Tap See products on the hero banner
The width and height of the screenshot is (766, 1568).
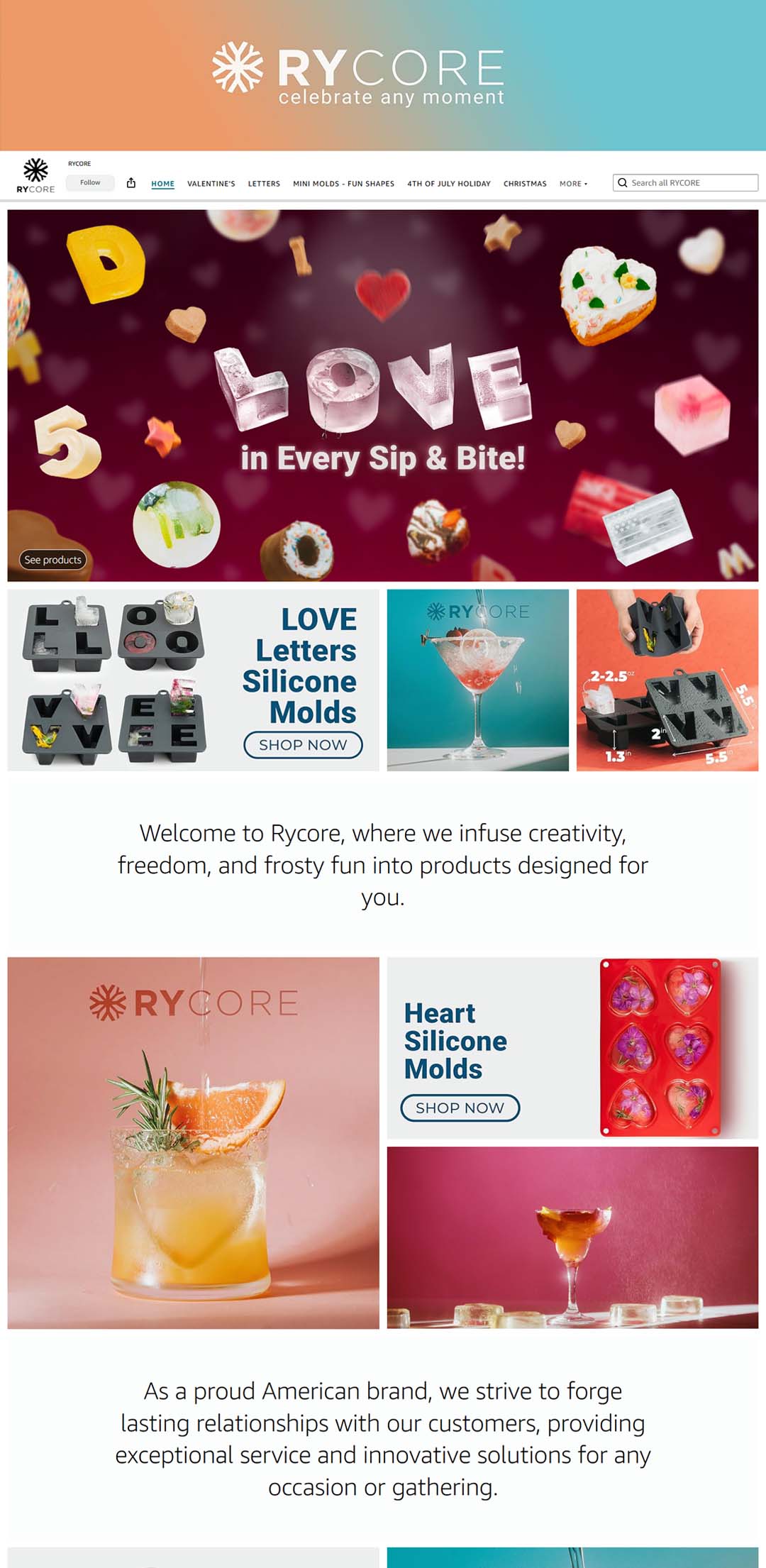point(53,560)
